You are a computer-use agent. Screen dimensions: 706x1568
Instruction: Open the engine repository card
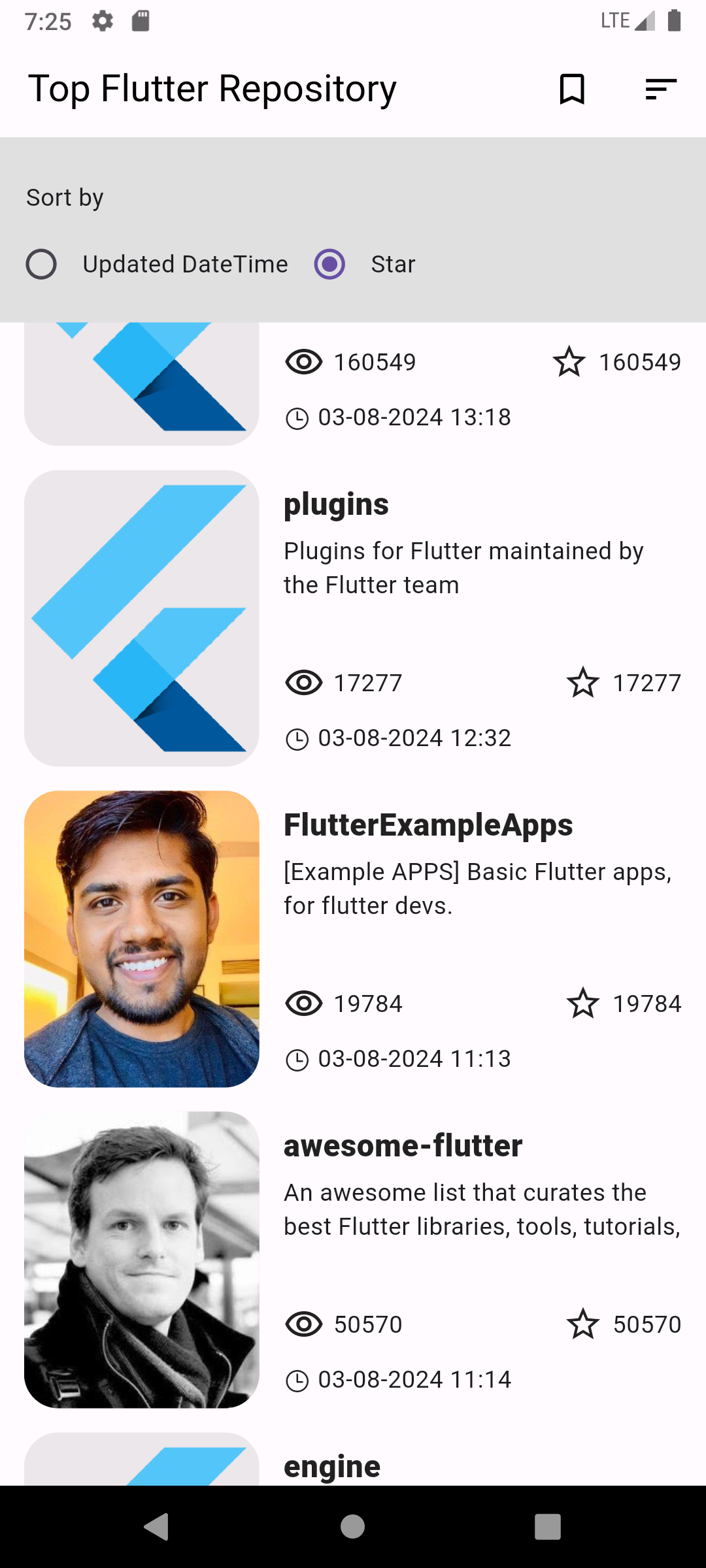pyautogui.click(x=353, y=1463)
